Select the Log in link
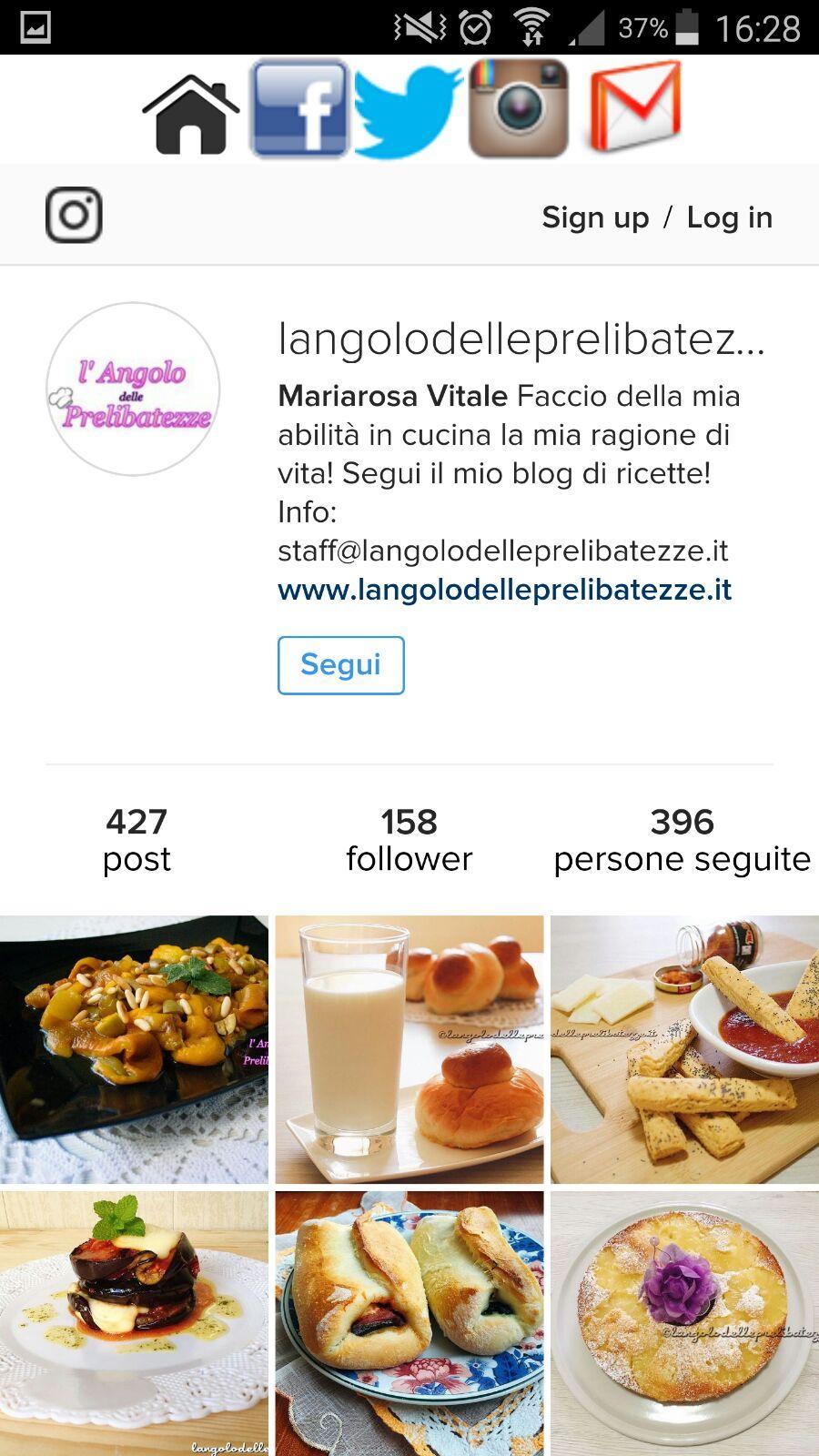The image size is (819, 1456). pyautogui.click(x=729, y=217)
